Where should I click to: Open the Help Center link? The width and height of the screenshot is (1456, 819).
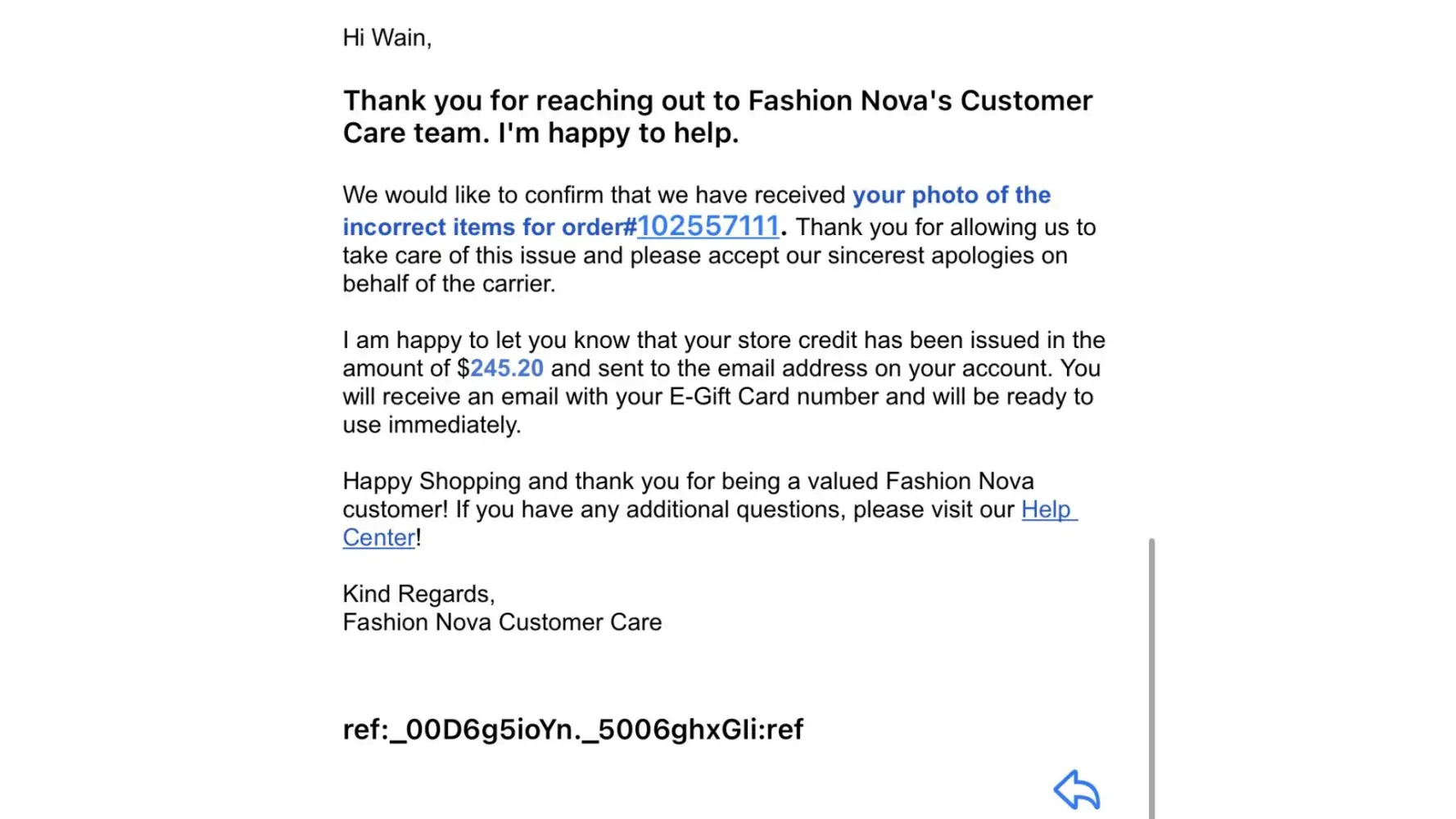tap(1047, 509)
